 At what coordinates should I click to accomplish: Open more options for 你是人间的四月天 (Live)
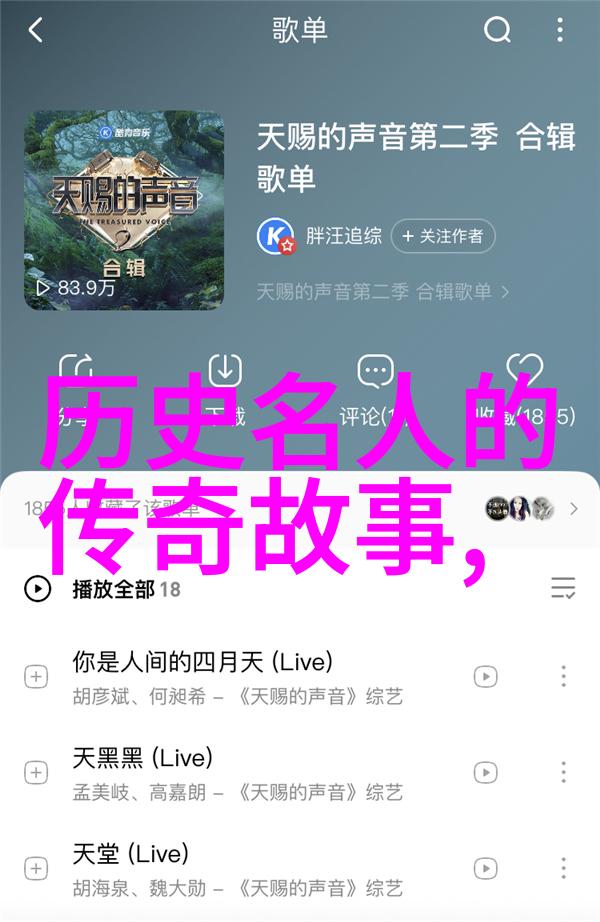[x=563, y=677]
